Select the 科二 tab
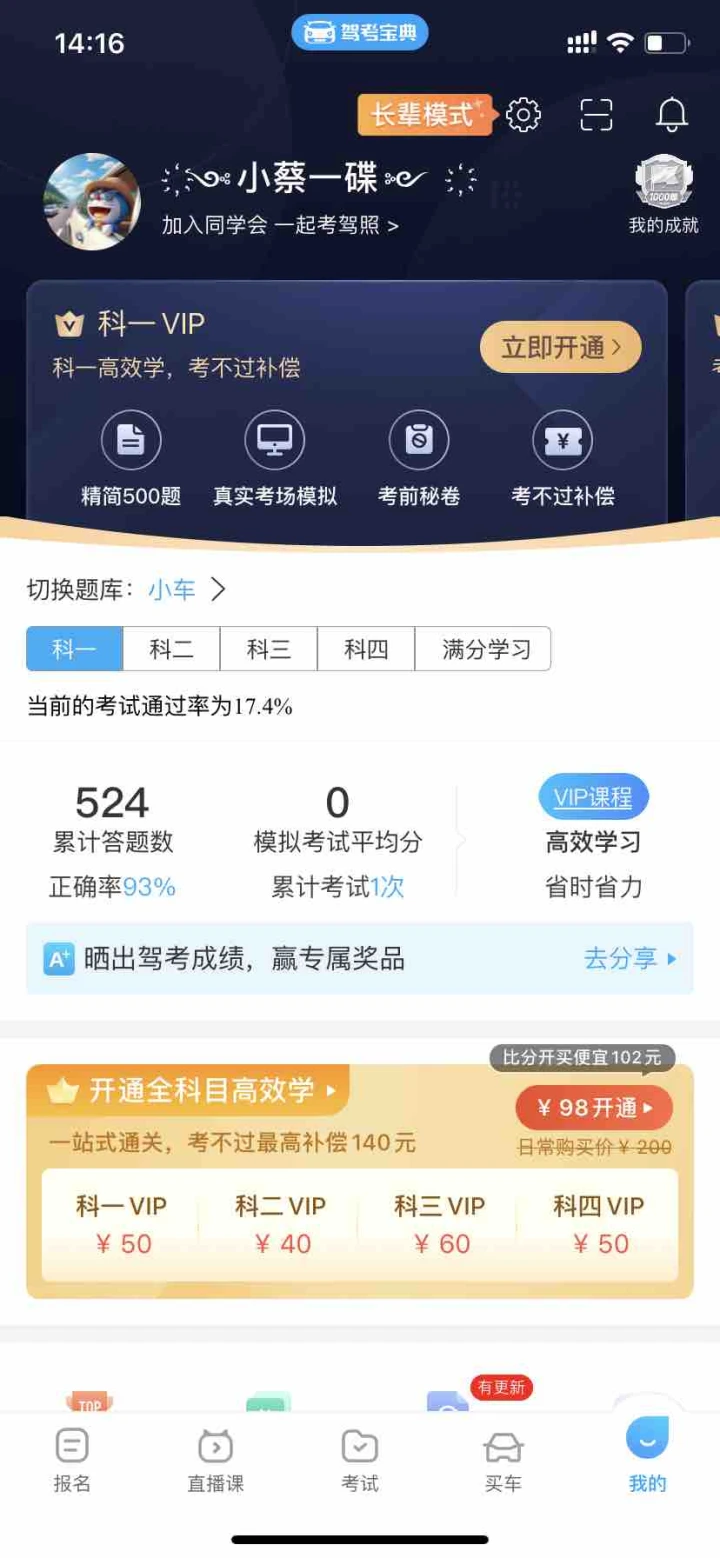 click(172, 649)
